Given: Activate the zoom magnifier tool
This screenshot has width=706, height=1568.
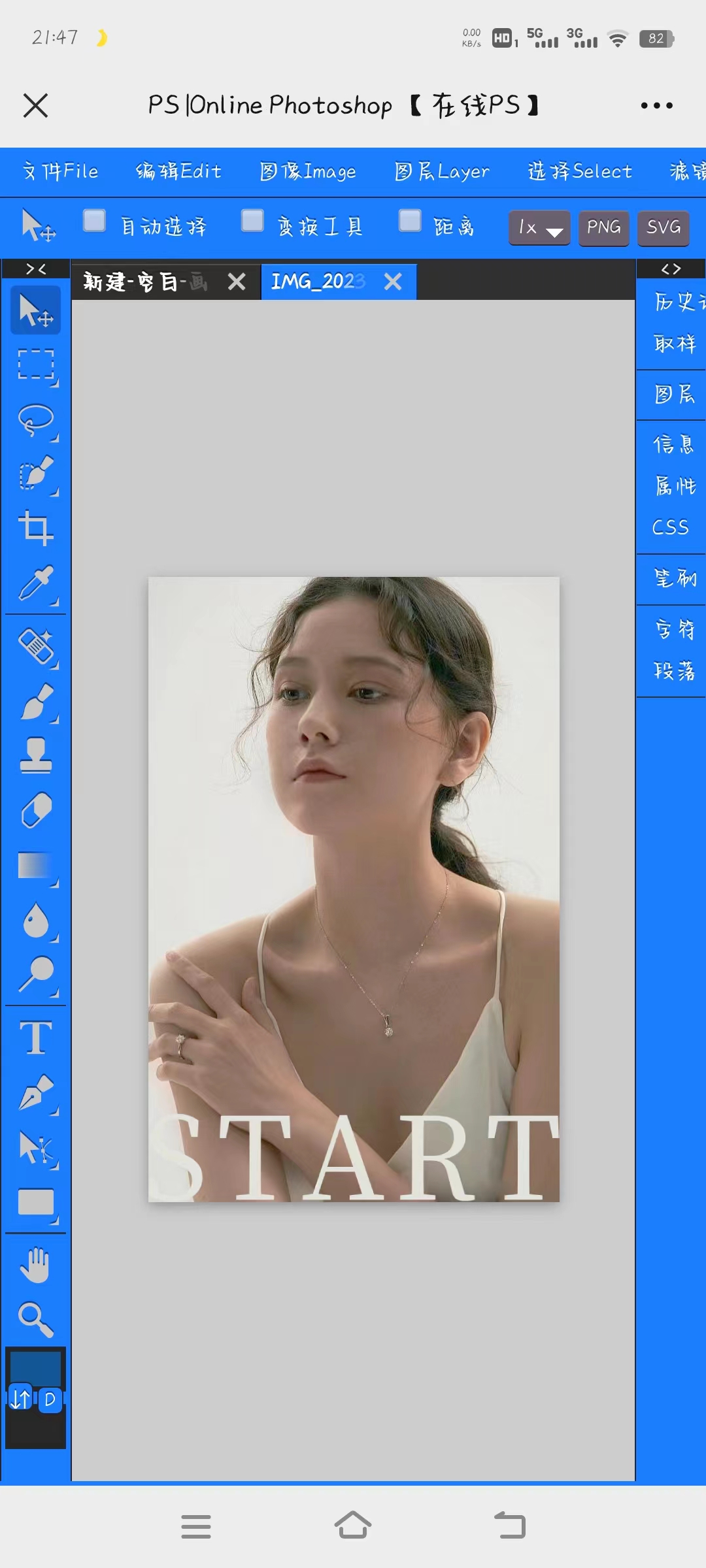Looking at the screenshot, I should 36,1319.
